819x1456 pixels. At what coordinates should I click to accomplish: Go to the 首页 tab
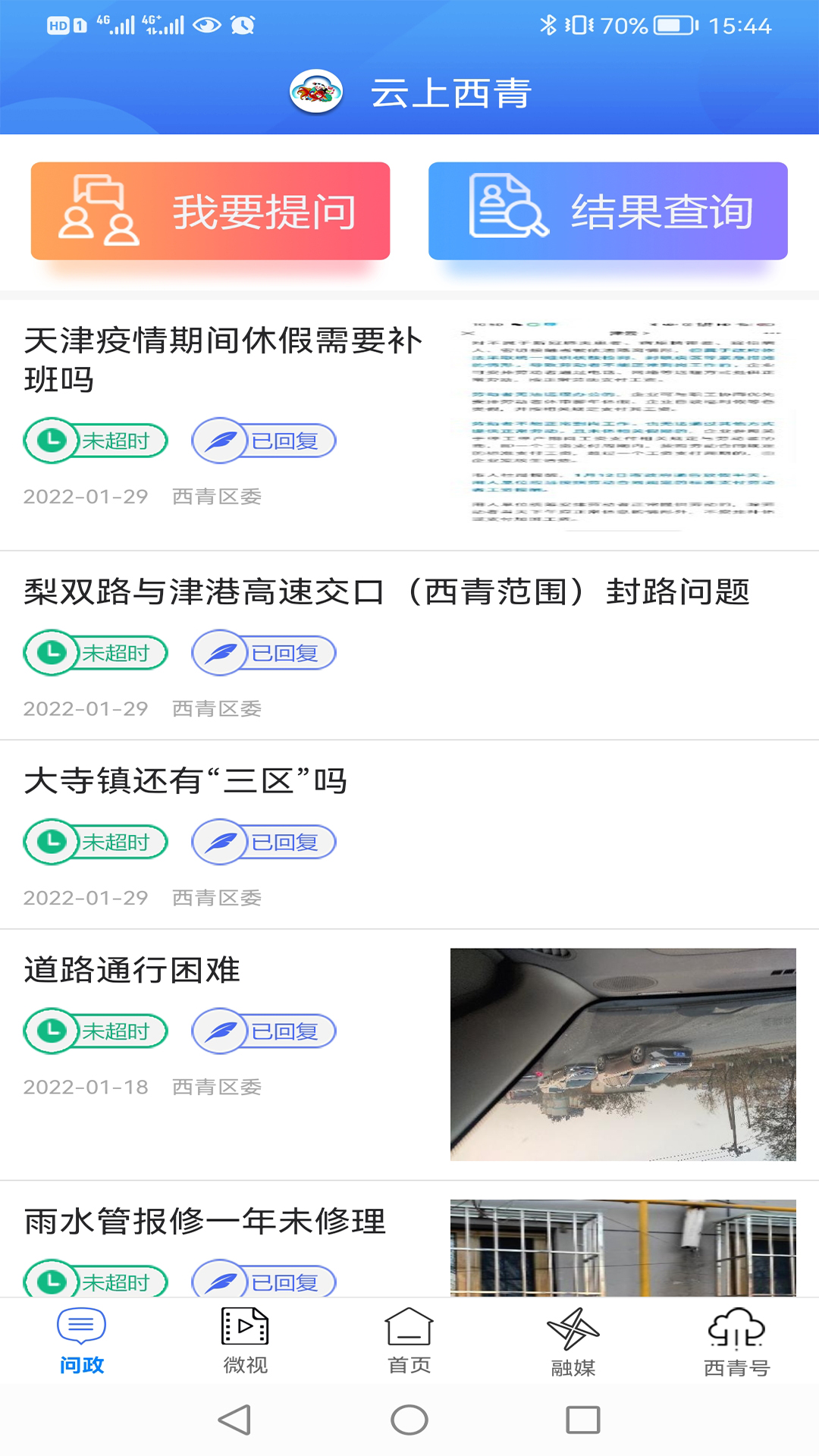(409, 1341)
